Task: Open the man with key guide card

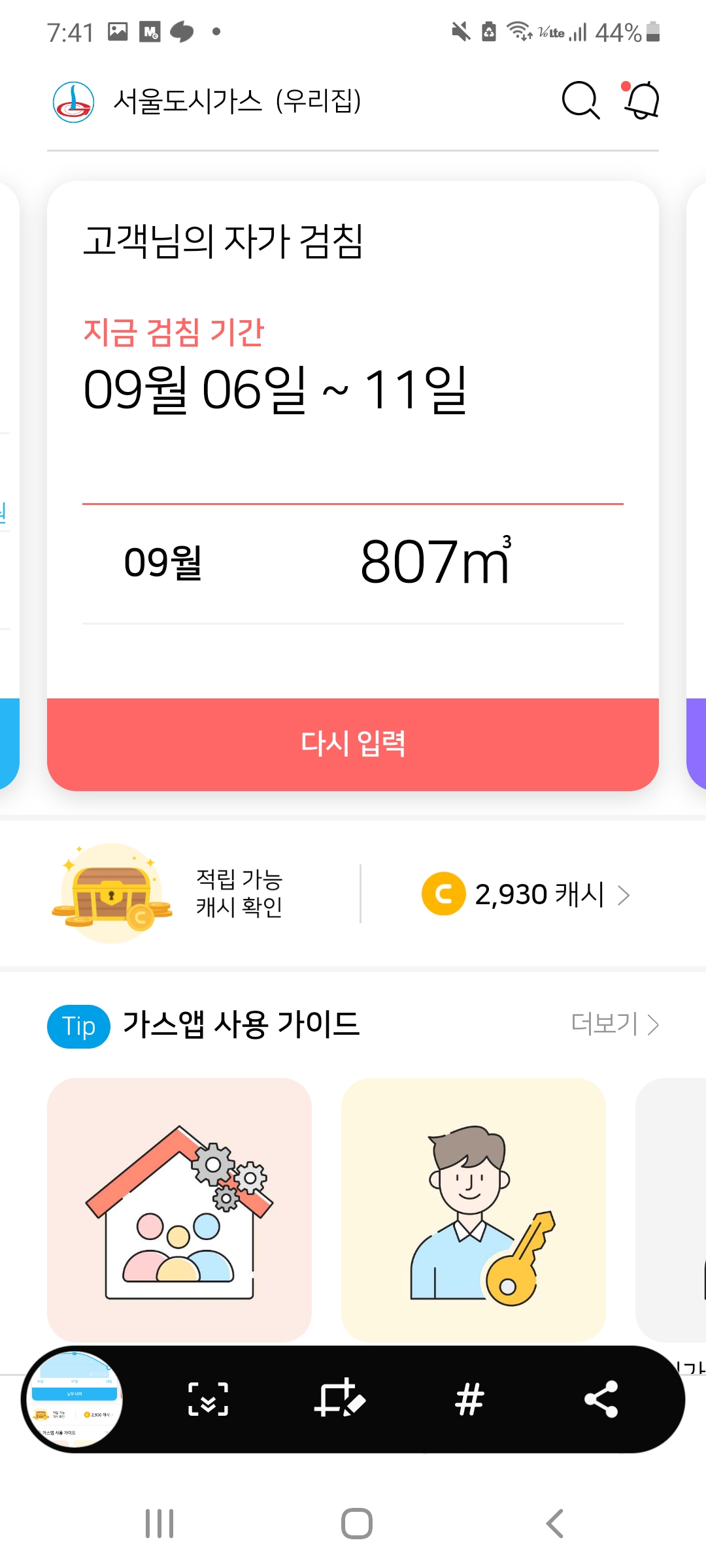Action: (473, 1210)
